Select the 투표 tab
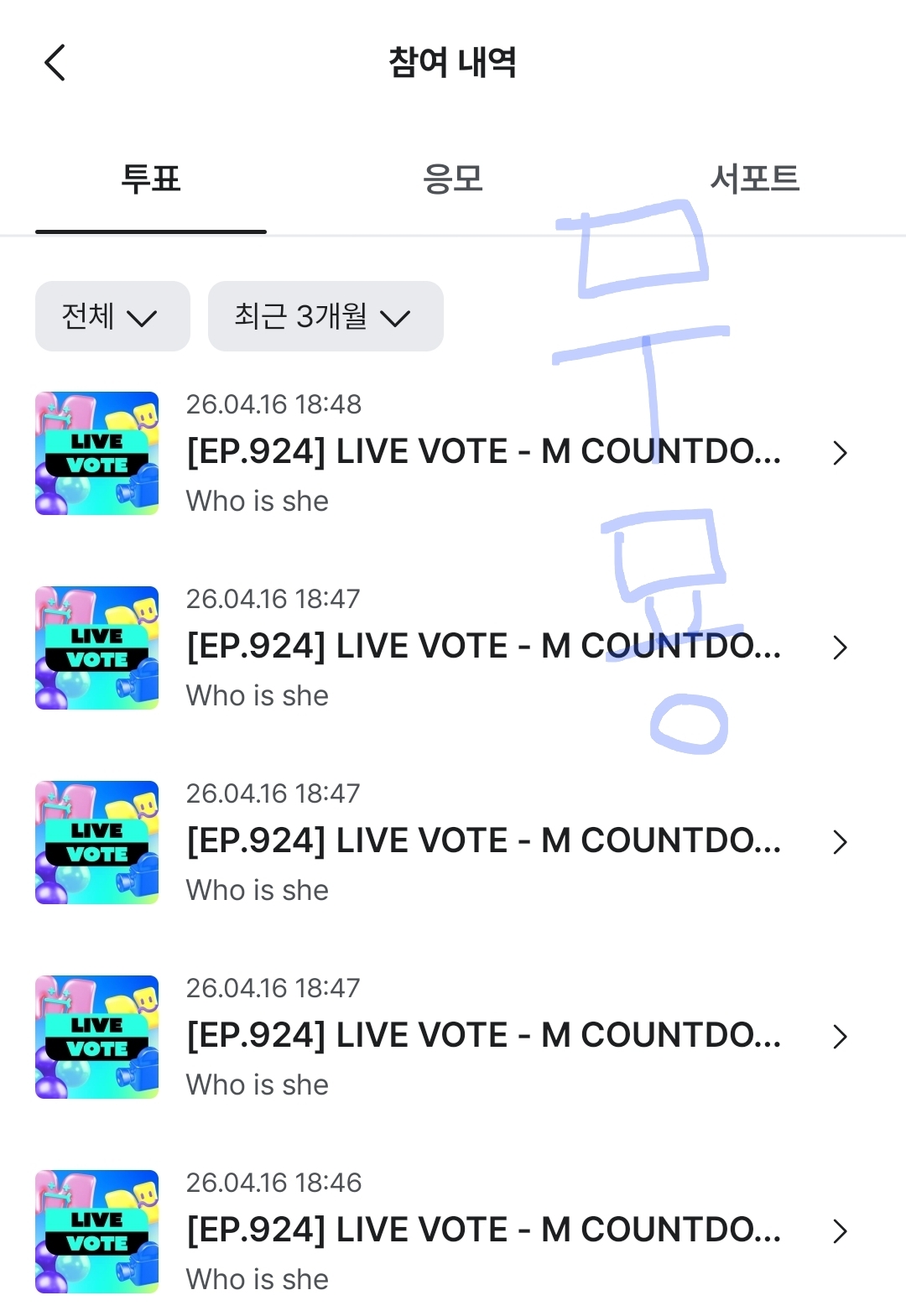The image size is (906, 1316). (x=151, y=179)
